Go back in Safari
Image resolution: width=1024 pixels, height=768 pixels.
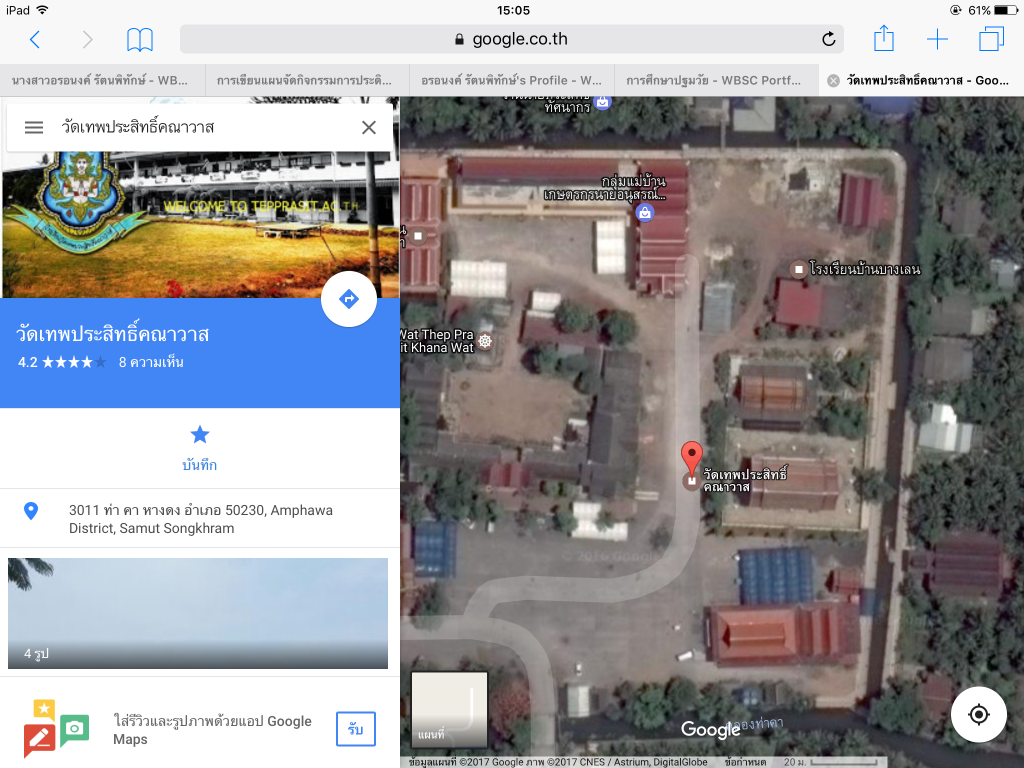pyautogui.click(x=35, y=40)
